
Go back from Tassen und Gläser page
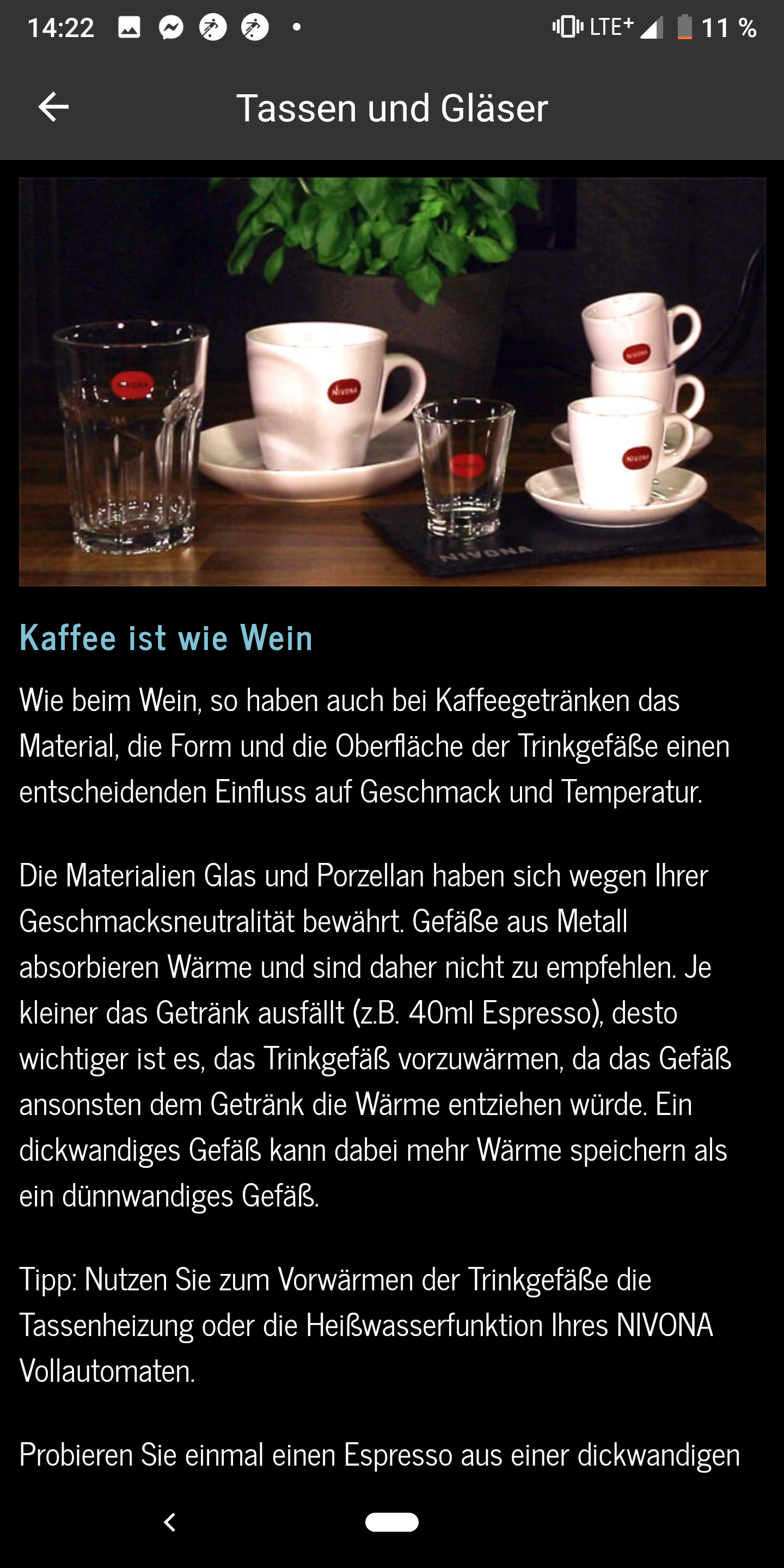[x=53, y=107]
